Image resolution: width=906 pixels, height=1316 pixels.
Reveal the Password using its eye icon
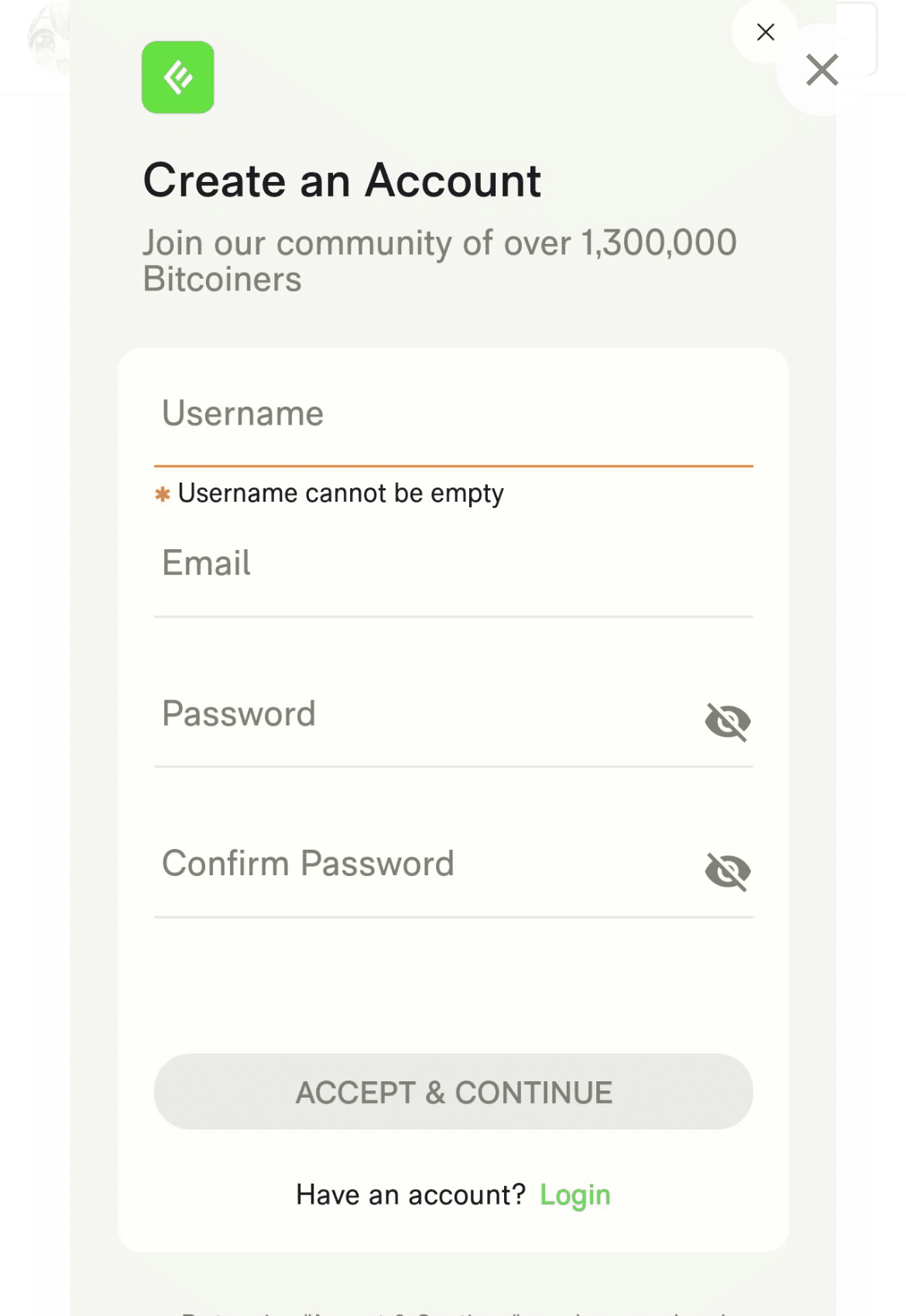point(728,720)
